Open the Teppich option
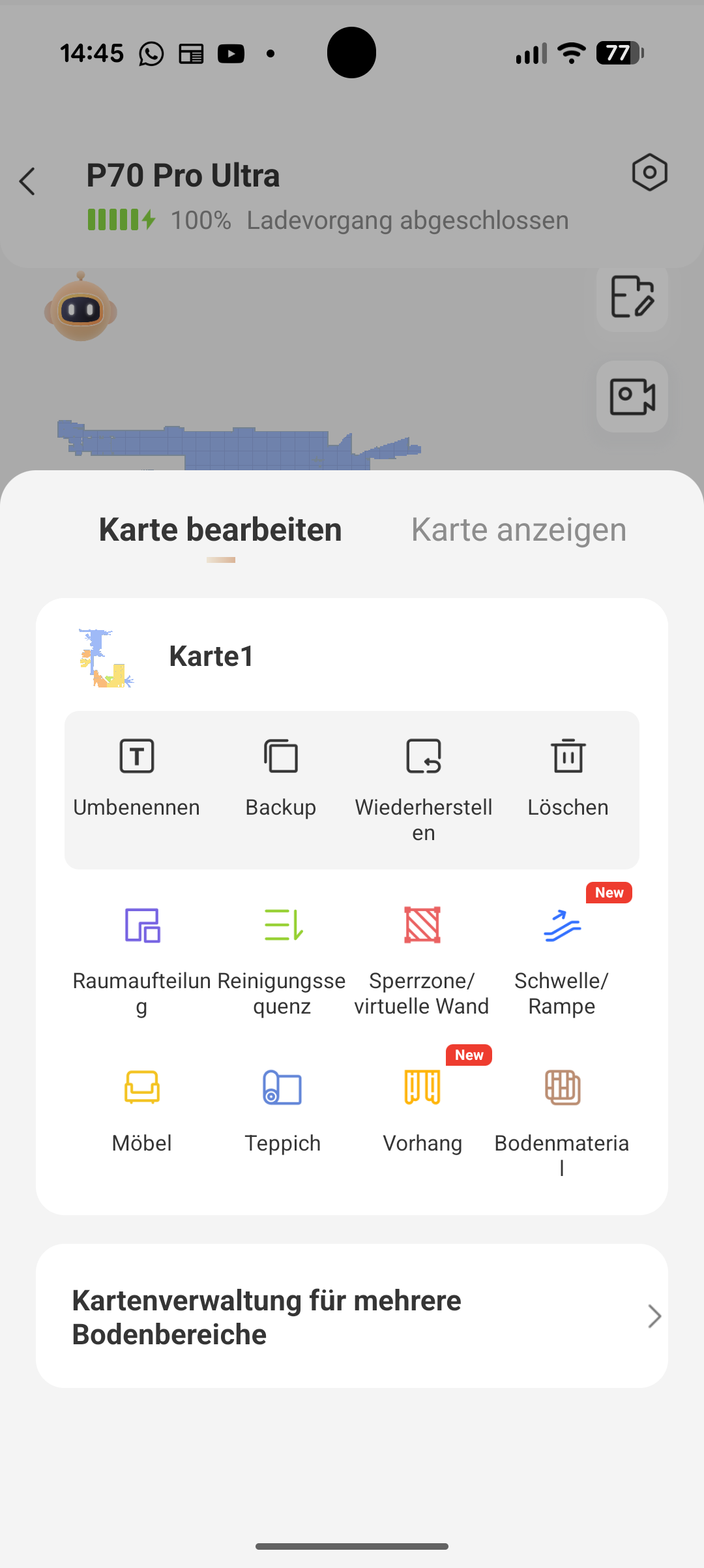704x1568 pixels. tap(282, 1109)
